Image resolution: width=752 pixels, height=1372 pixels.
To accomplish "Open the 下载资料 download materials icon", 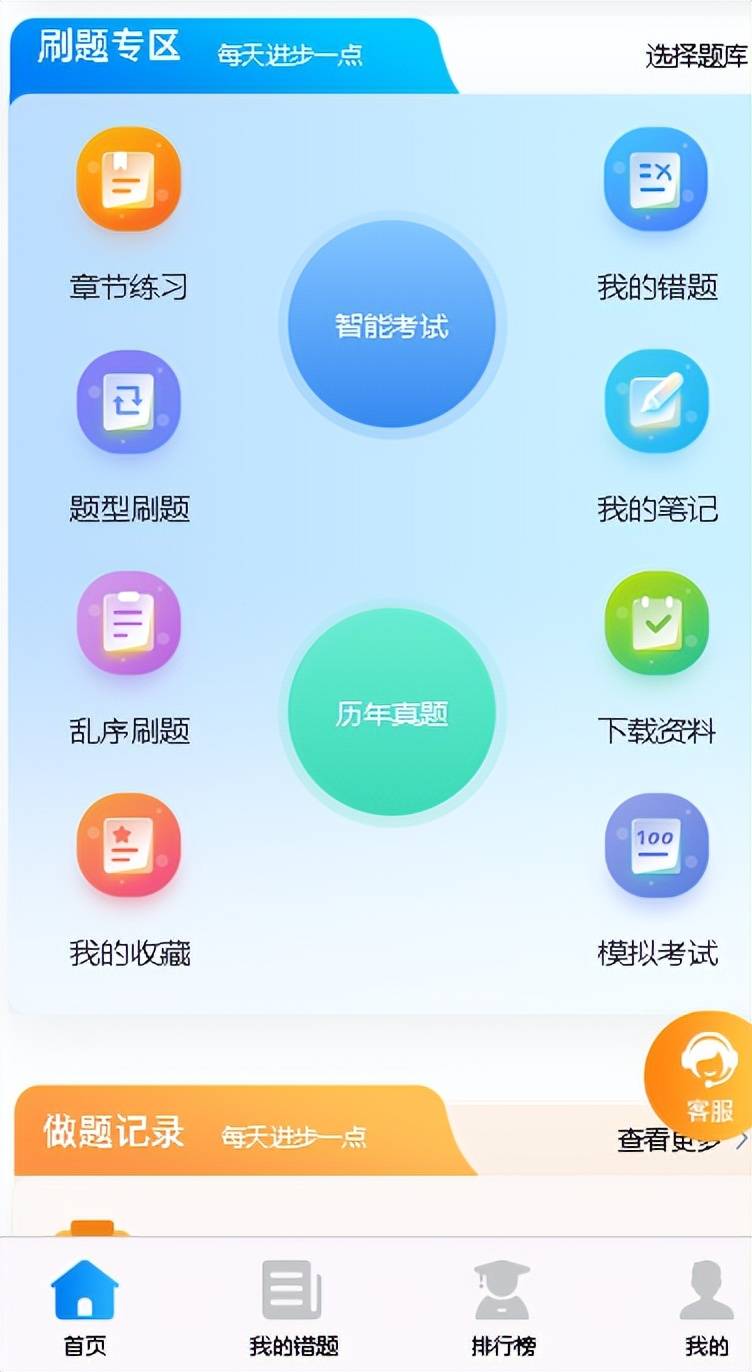I will click(658, 622).
